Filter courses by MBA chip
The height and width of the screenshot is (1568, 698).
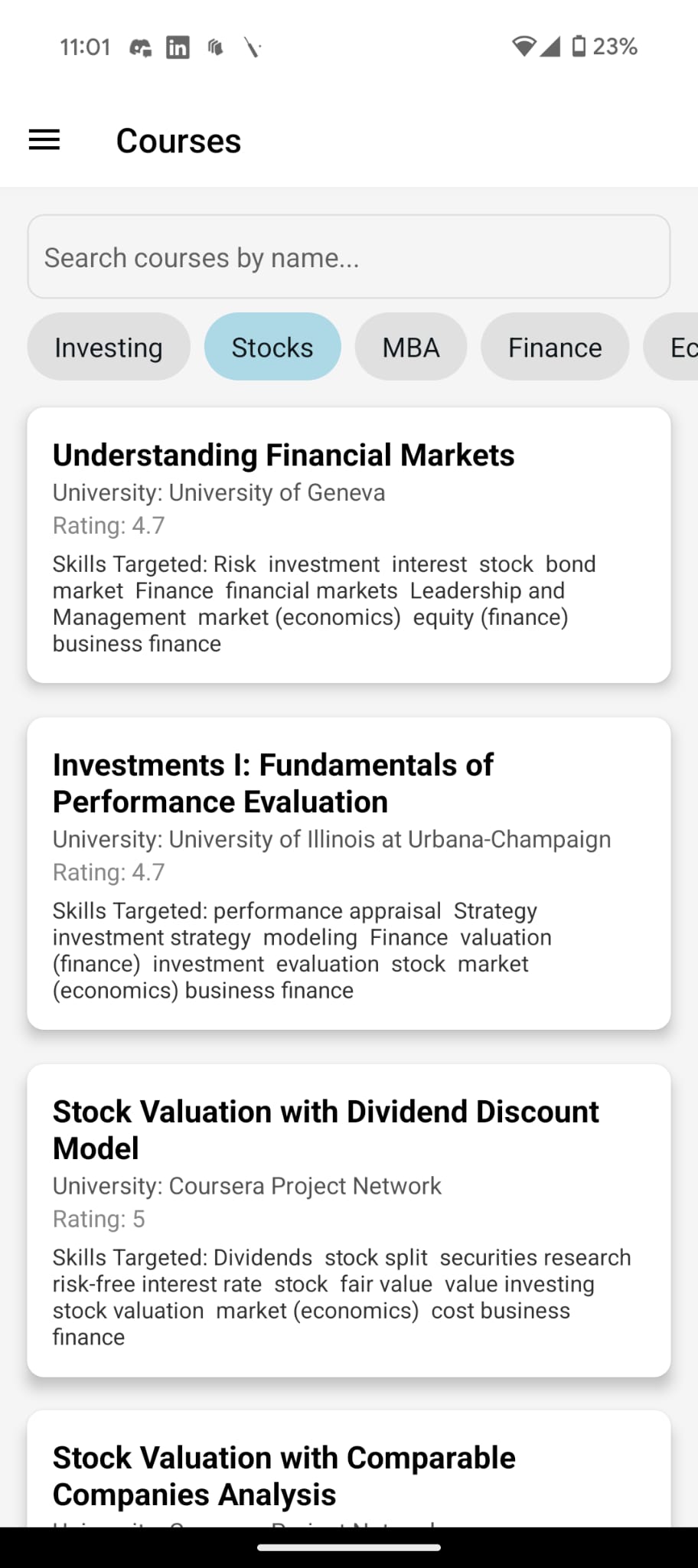pos(411,347)
